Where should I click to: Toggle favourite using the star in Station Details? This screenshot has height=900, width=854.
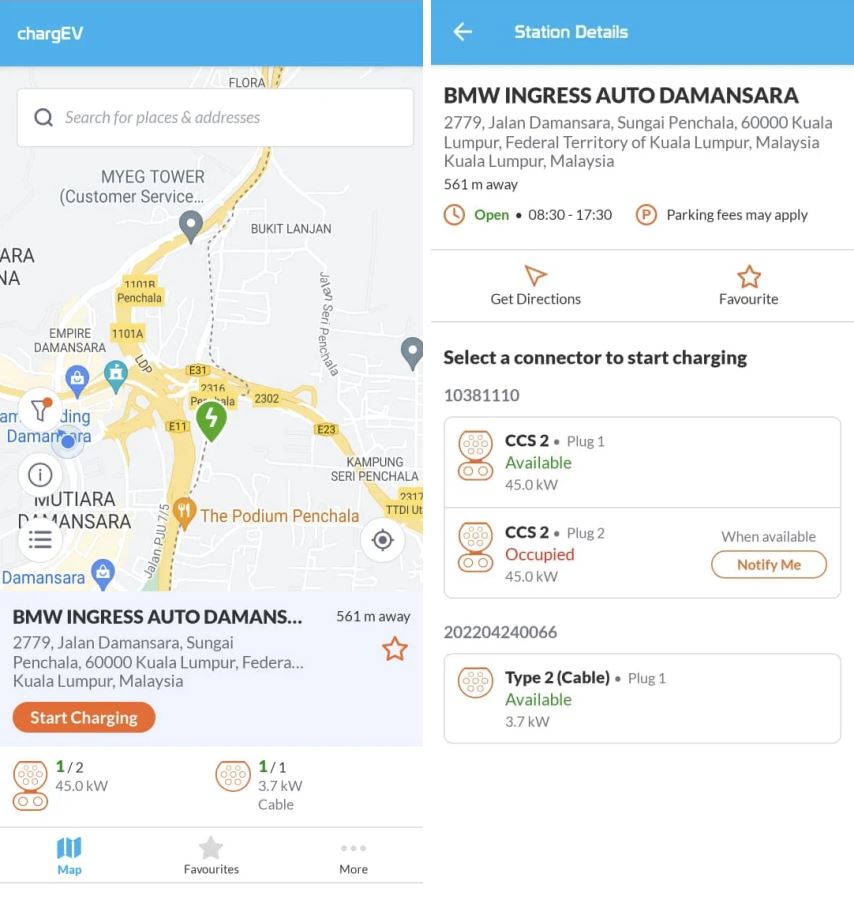748,276
